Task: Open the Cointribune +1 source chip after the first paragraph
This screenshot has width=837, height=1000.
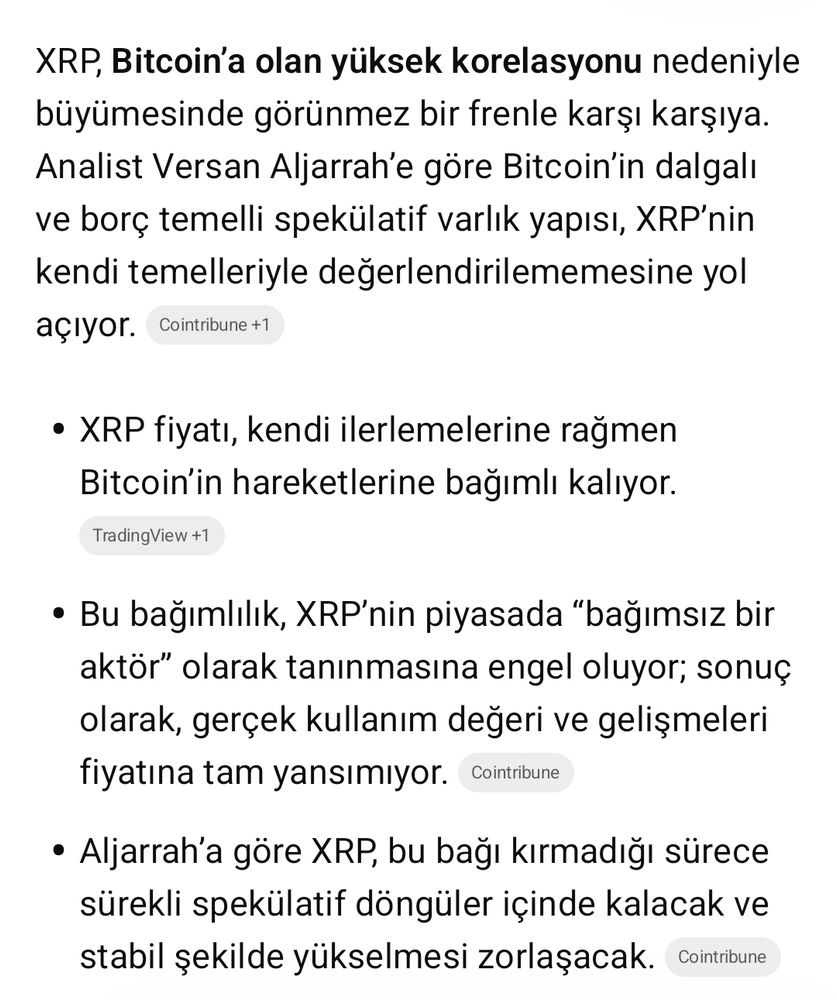Action: [214, 325]
